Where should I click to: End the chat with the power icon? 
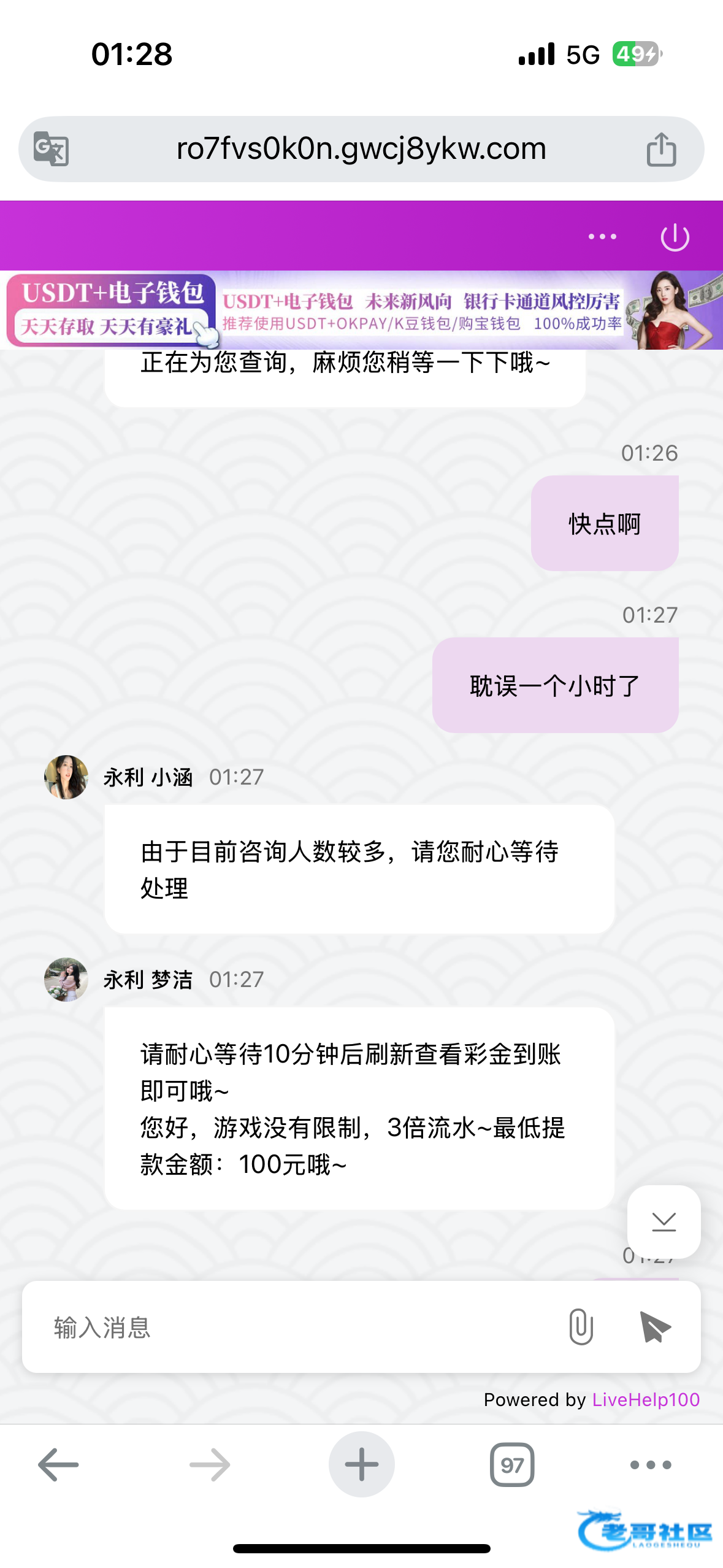pyautogui.click(x=675, y=237)
